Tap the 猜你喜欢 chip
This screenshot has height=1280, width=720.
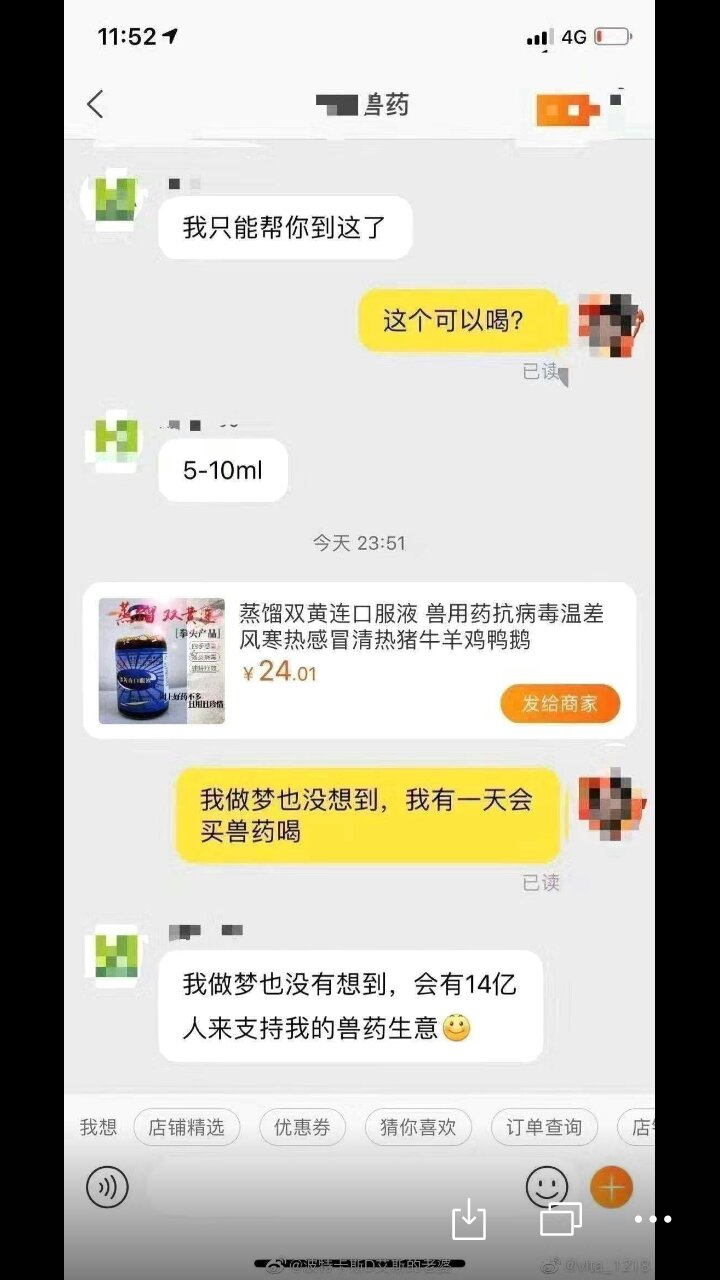pos(418,1127)
